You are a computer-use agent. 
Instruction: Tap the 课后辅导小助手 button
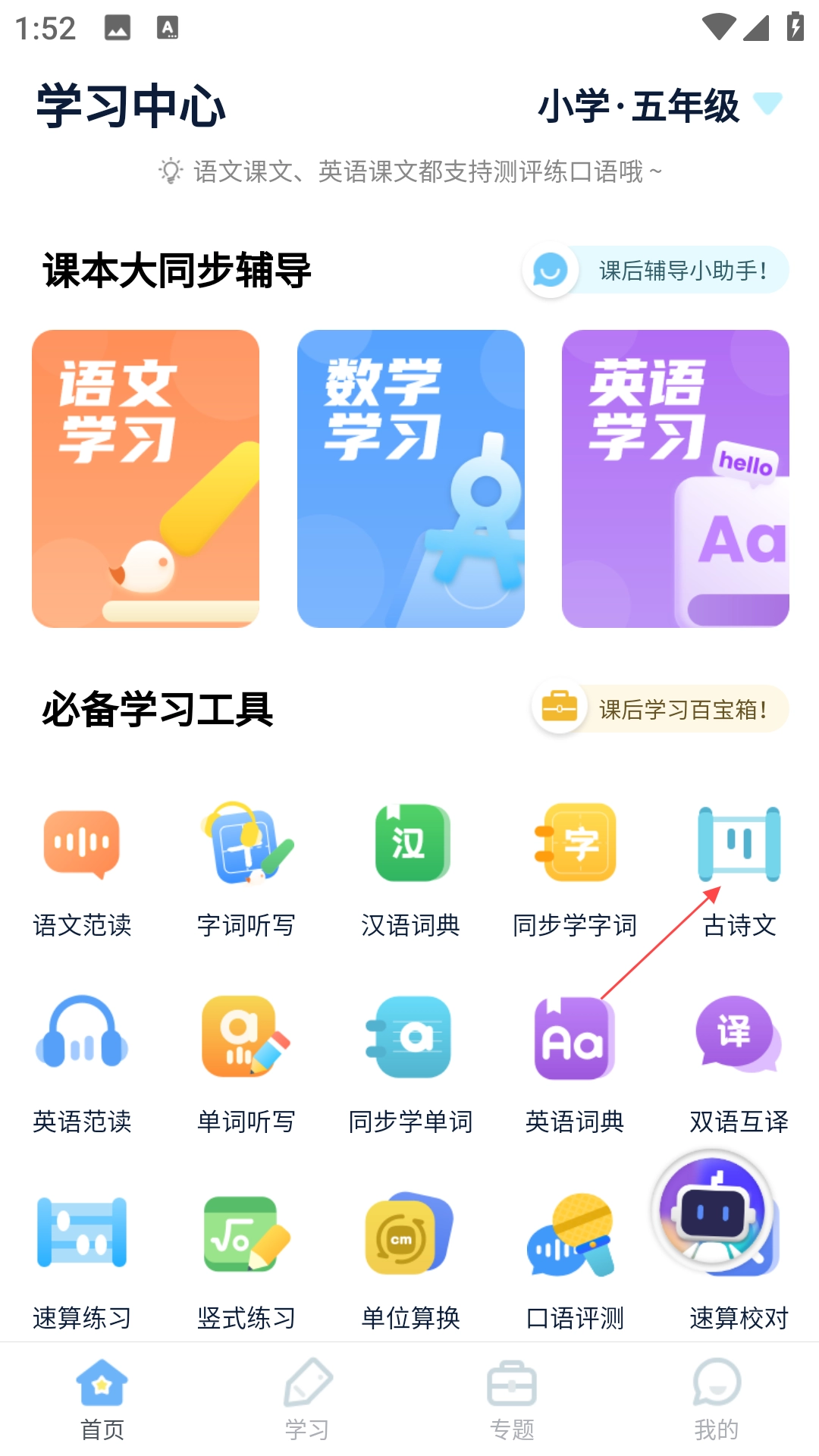[656, 270]
